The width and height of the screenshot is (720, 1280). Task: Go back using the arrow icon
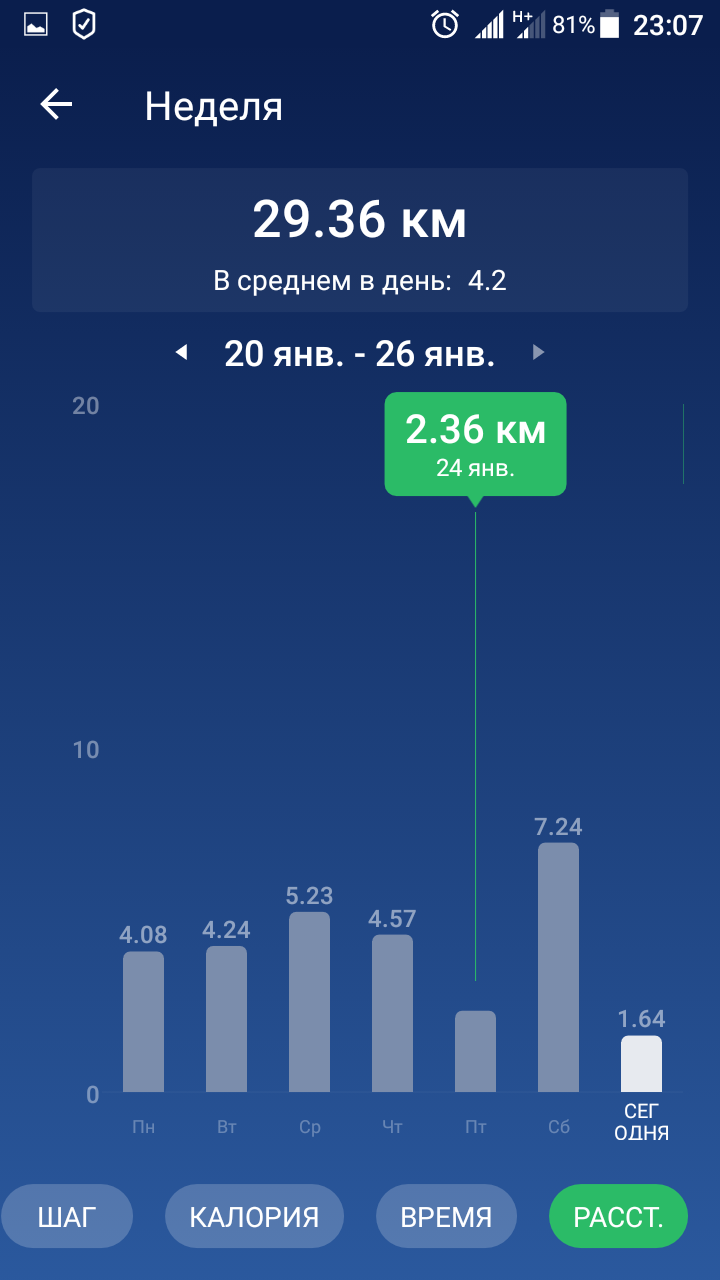point(56,105)
